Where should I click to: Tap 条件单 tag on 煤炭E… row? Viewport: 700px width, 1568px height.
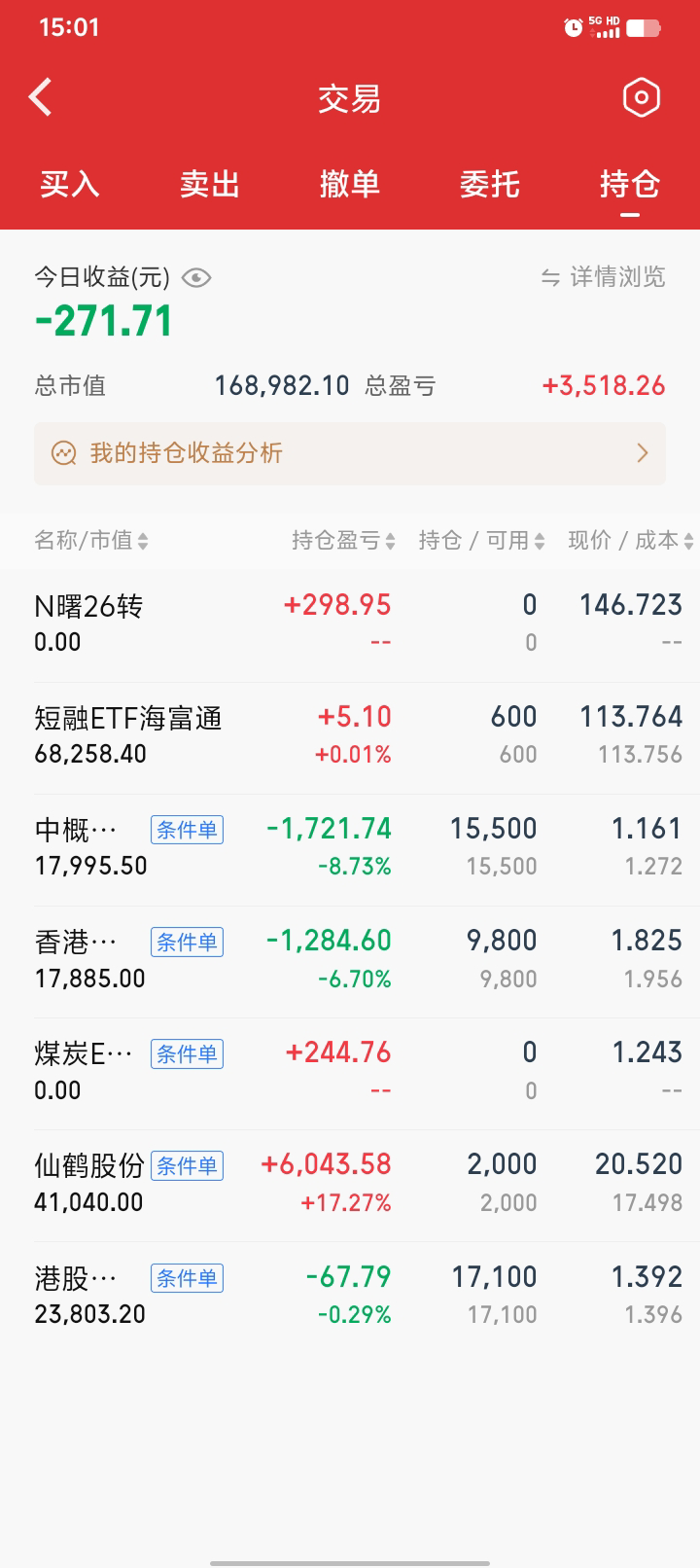click(187, 1053)
